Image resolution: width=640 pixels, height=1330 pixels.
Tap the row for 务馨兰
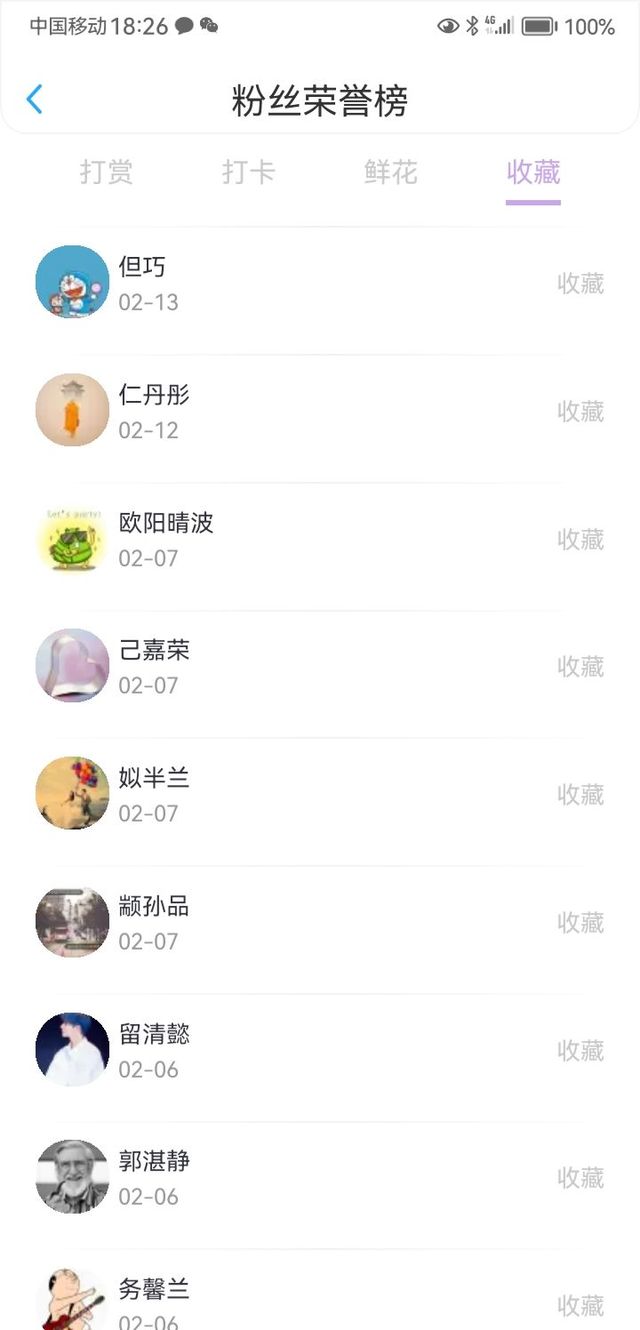(320, 1300)
